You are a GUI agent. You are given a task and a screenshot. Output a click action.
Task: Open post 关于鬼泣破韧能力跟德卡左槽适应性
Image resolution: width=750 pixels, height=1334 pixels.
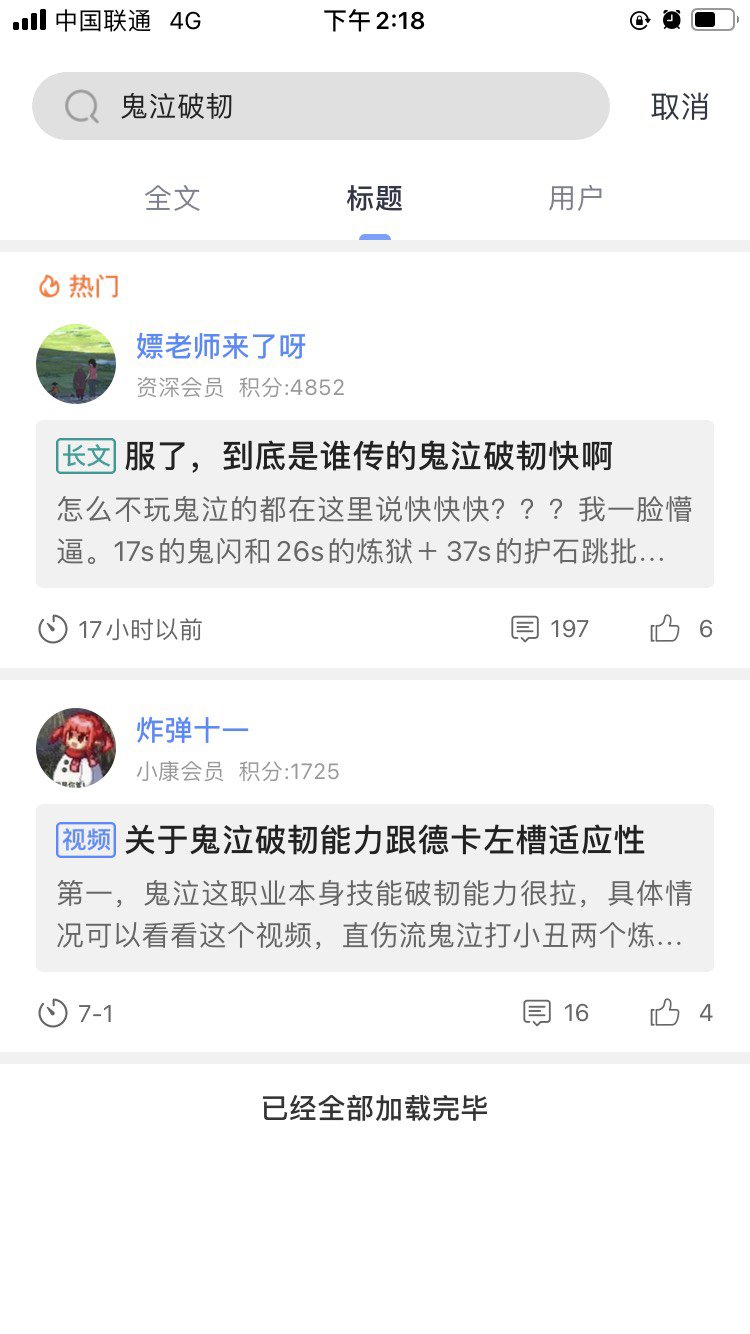375,888
